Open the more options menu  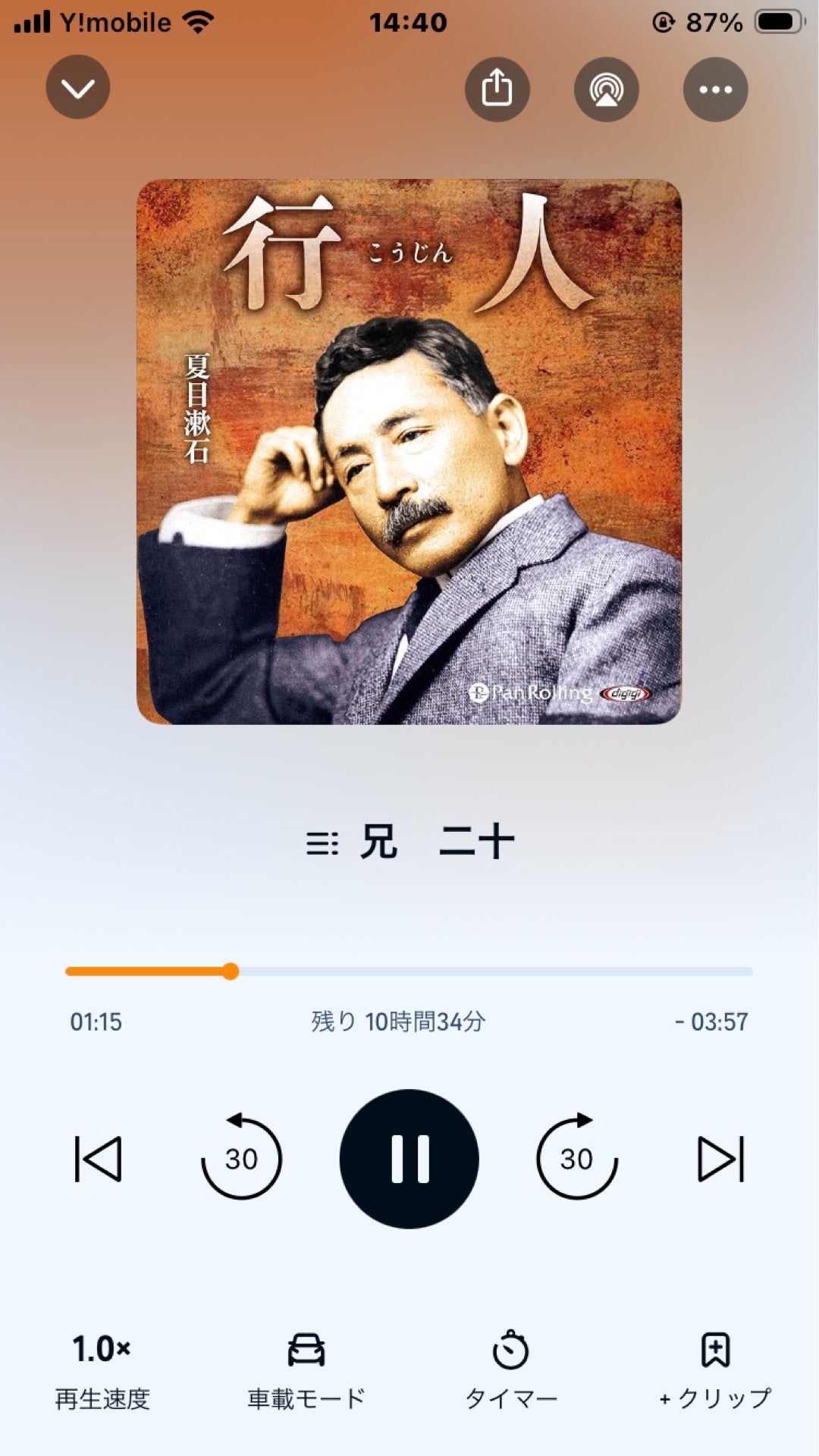pos(714,89)
